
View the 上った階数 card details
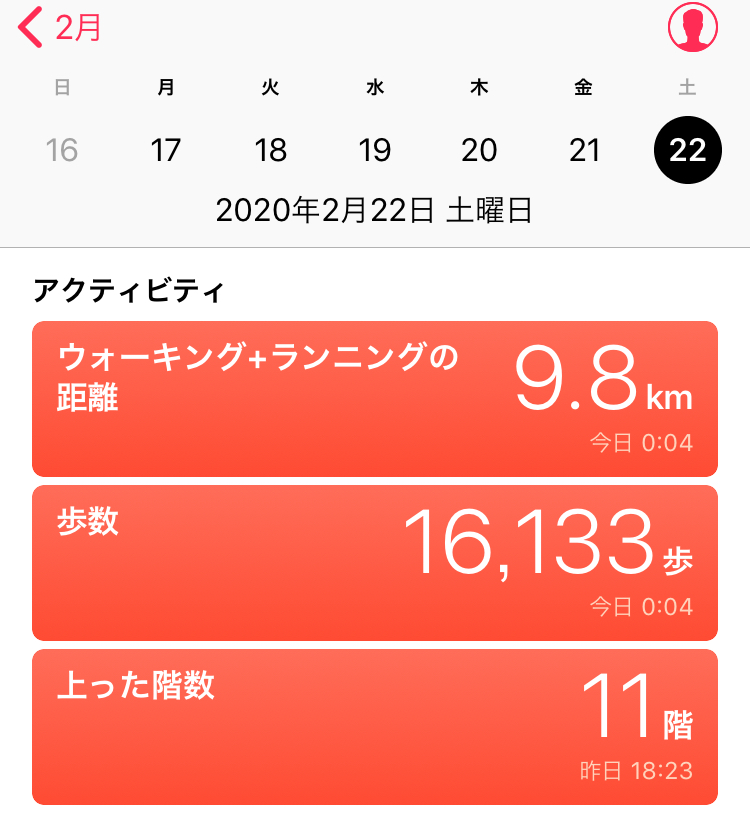[375, 727]
